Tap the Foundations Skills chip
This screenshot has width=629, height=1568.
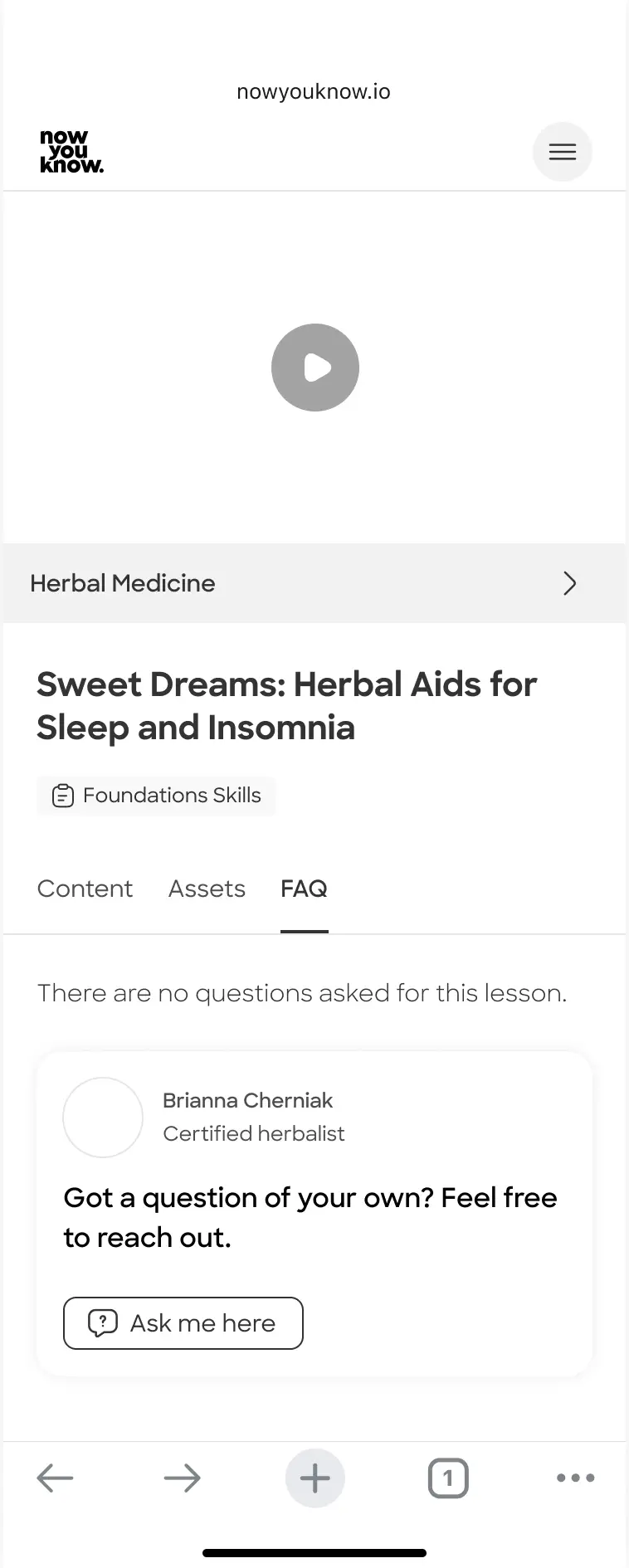click(x=156, y=796)
